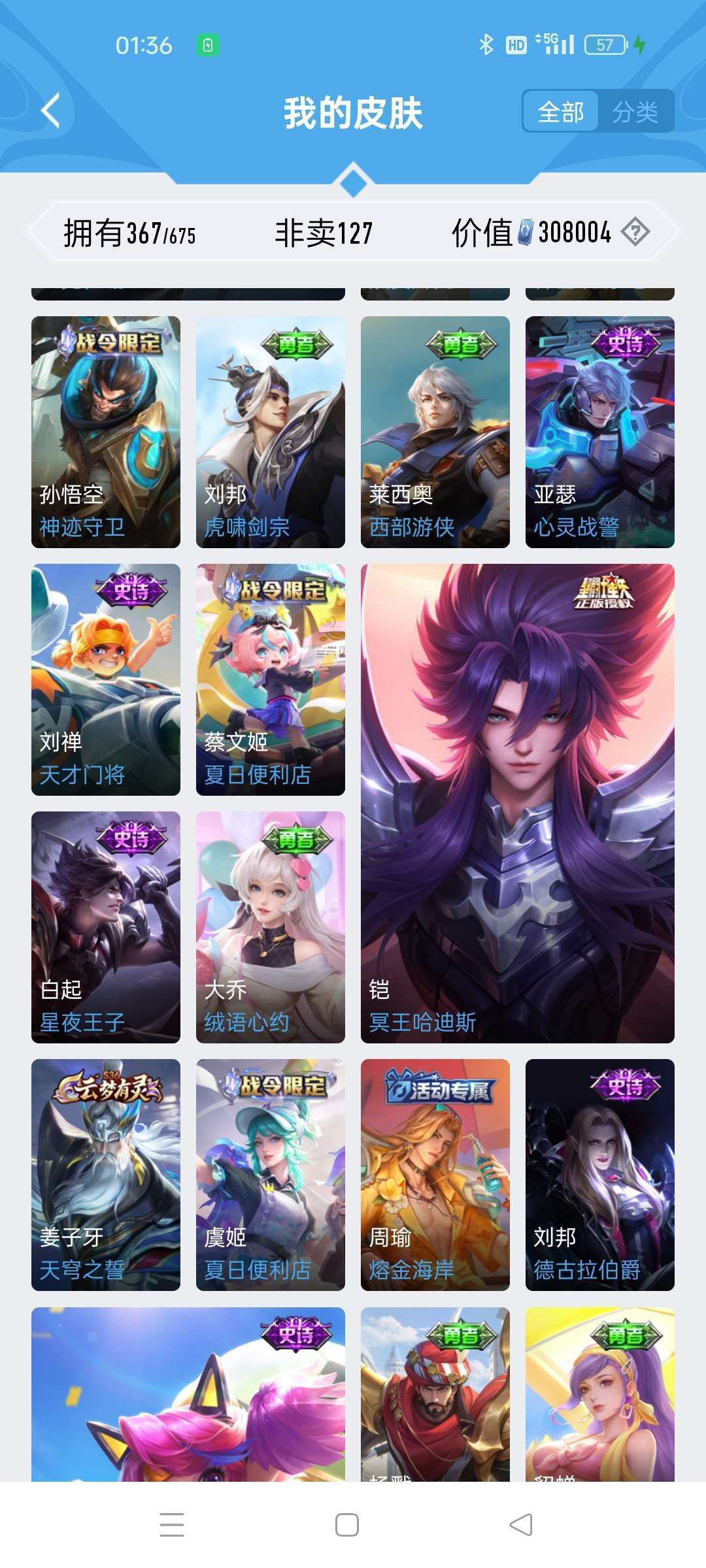Open the large 铠 冥王哈迪斯 skin card
The height and width of the screenshot is (1568, 706).
click(518, 804)
